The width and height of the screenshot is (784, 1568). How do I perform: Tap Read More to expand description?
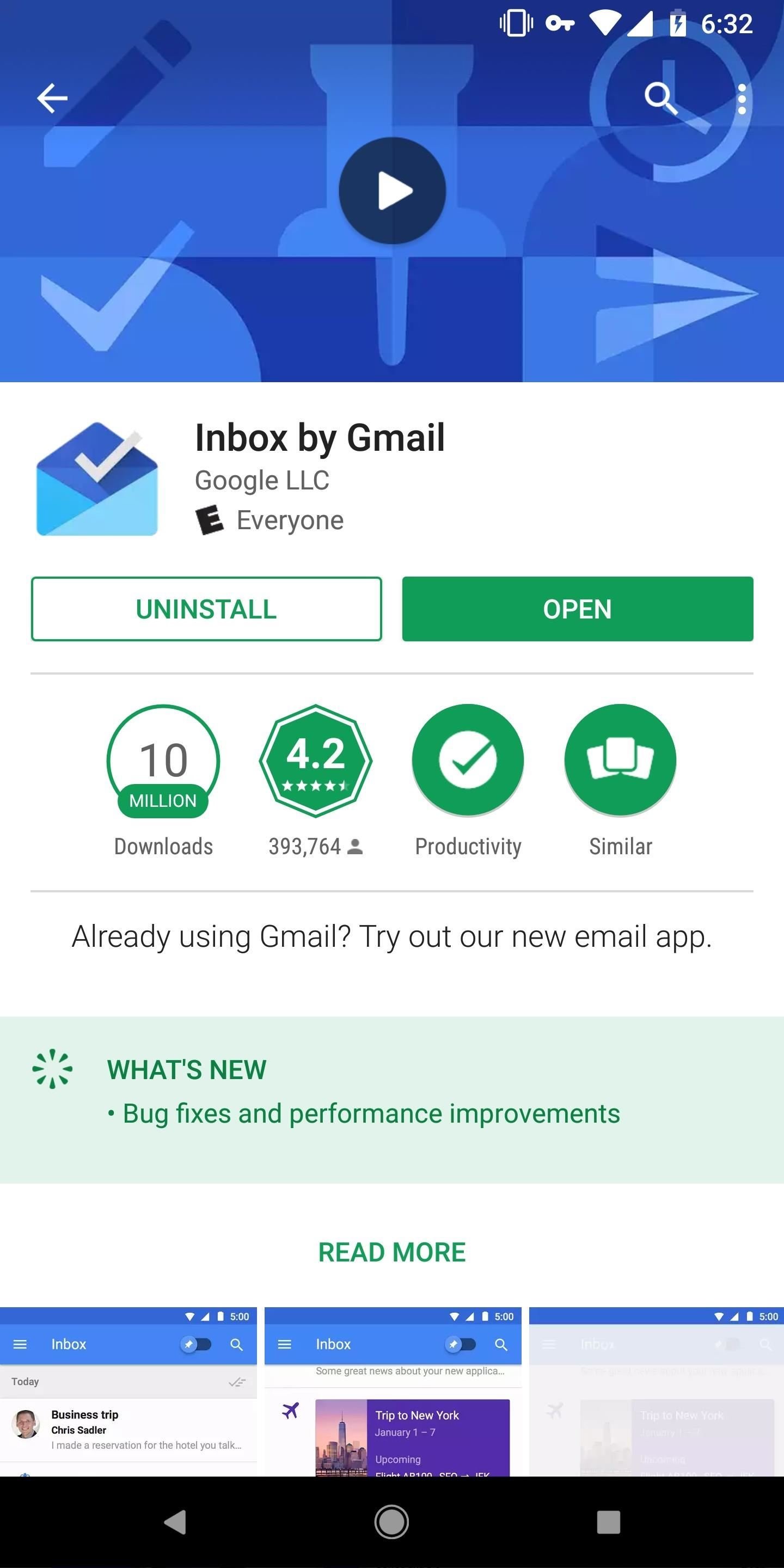391,1252
